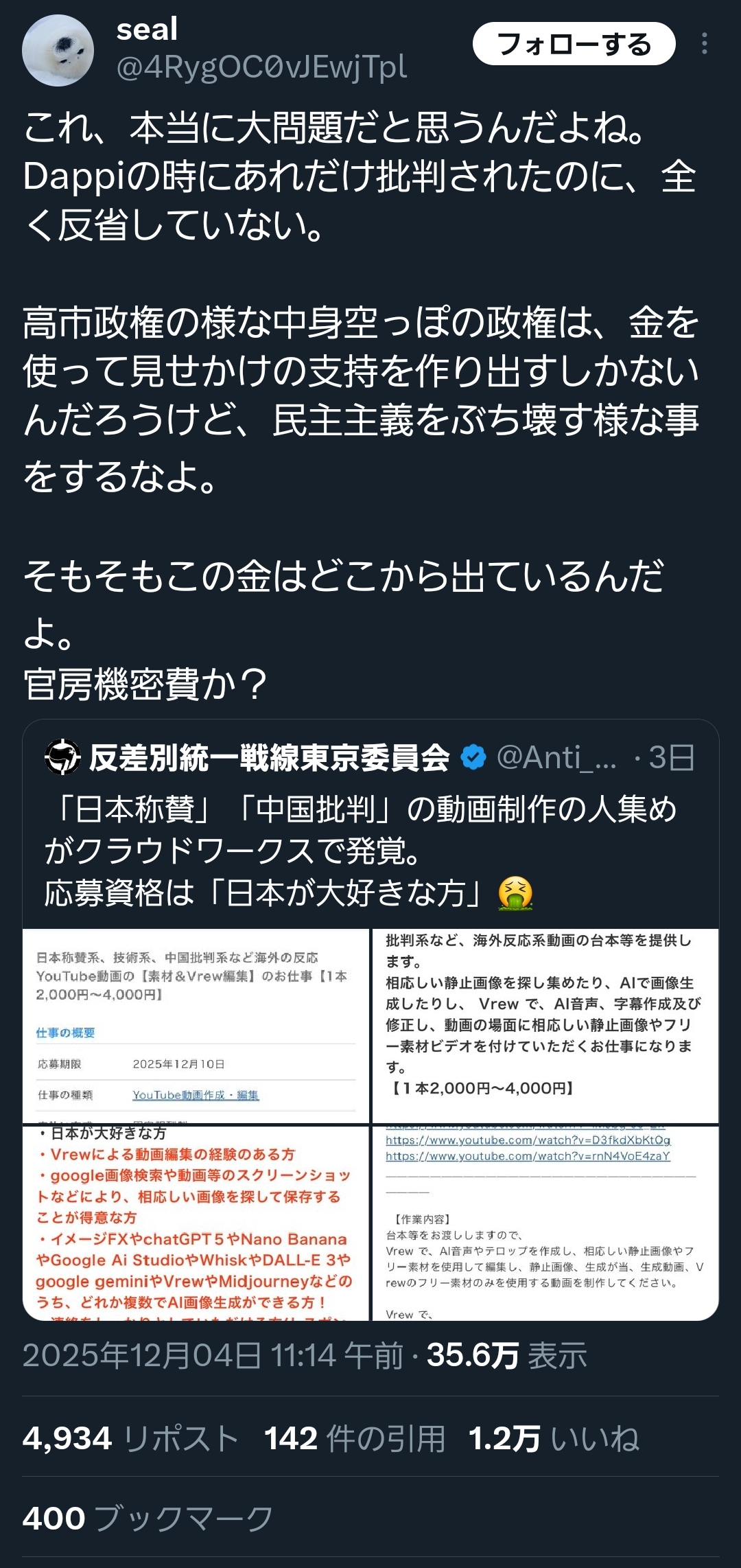Screen dimensions: 741x1568
Task: Open the screenshot showing YouTube links
Action: pyautogui.click(x=545, y=1223)
